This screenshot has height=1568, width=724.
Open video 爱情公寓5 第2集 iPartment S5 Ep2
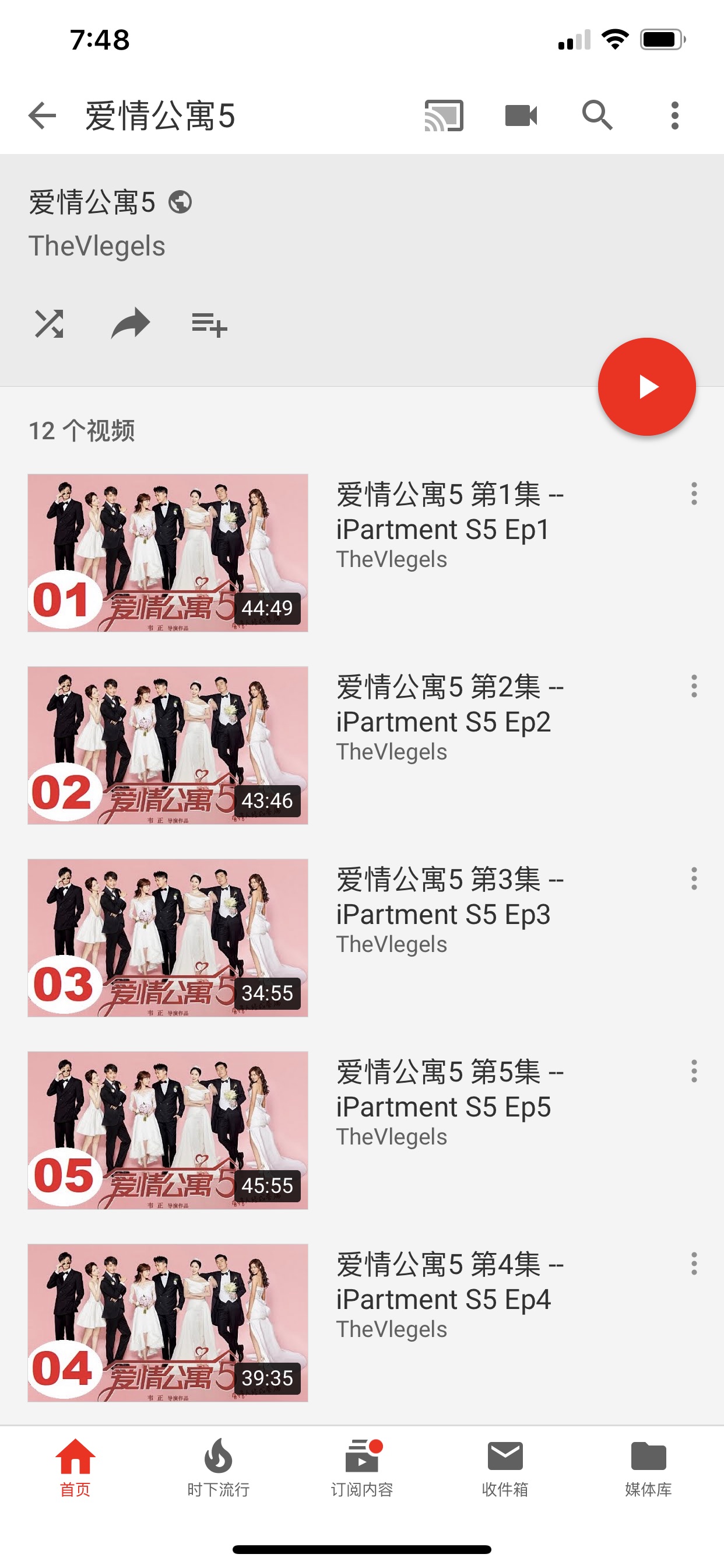pyautogui.click(x=168, y=745)
